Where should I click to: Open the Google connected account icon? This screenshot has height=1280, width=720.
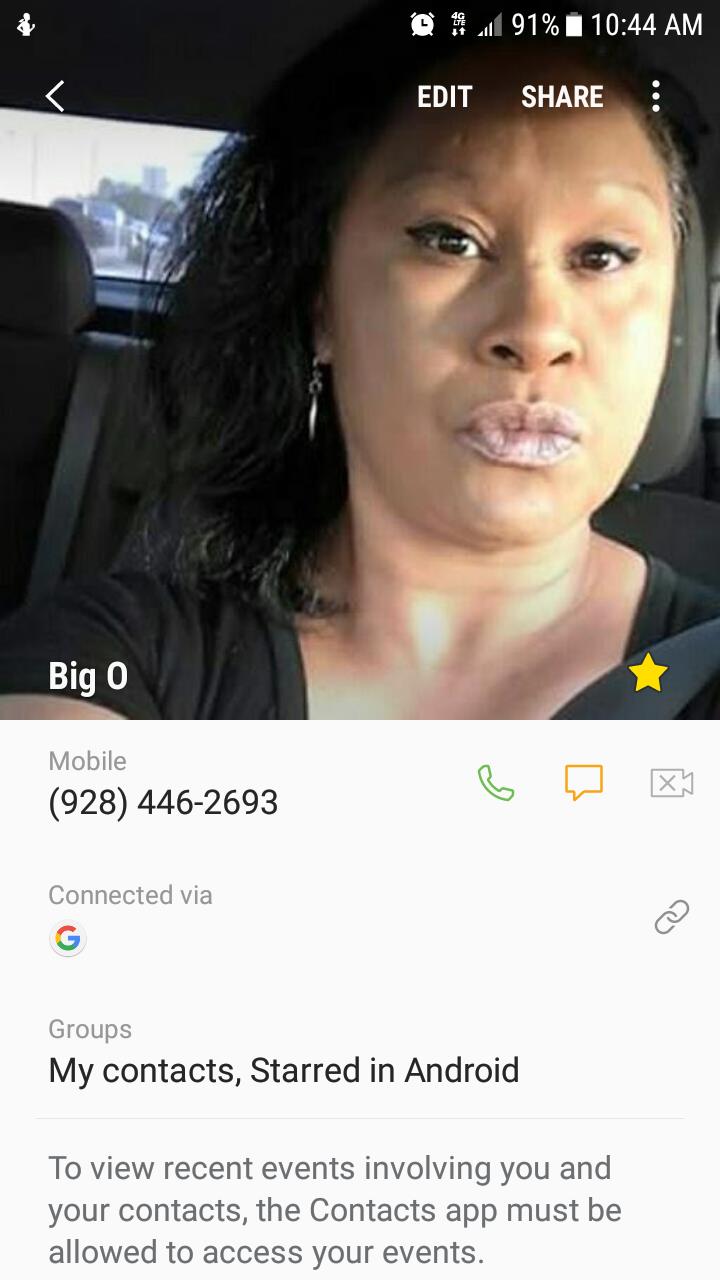[x=68, y=938]
